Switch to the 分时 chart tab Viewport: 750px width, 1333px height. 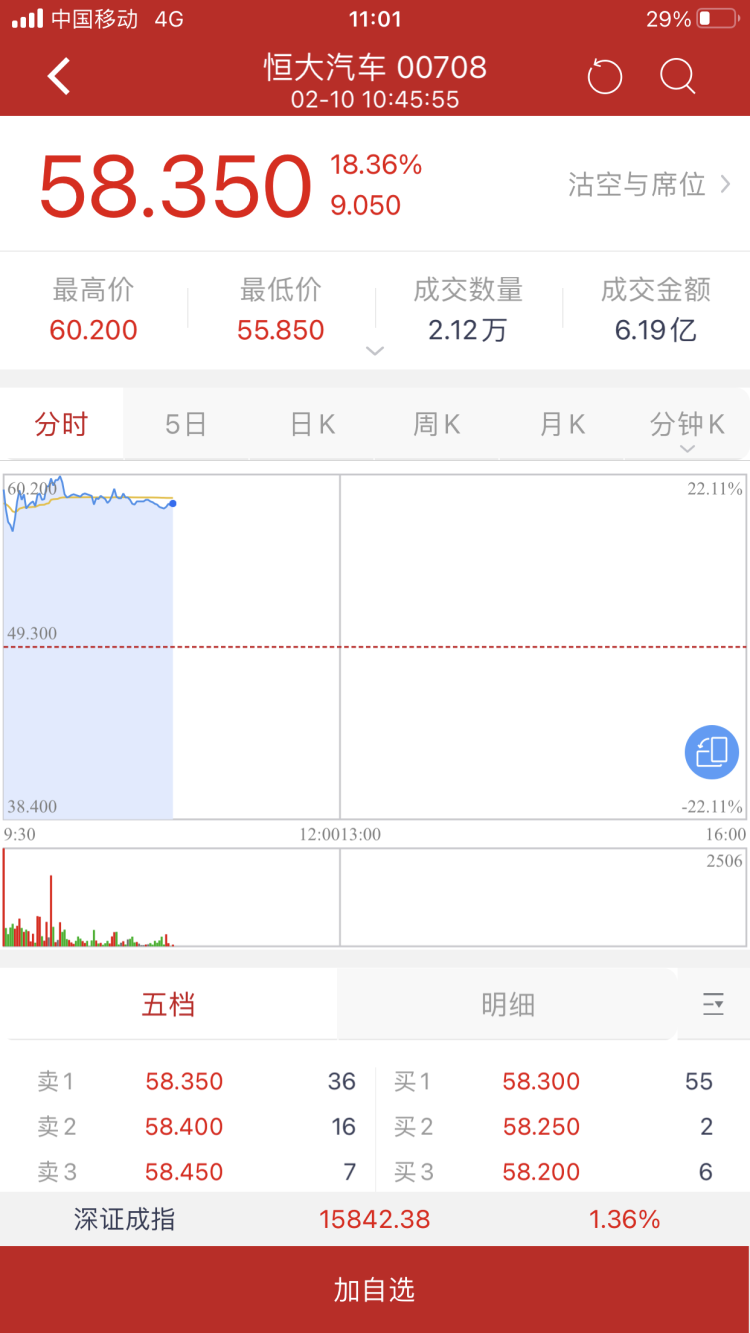click(62, 424)
